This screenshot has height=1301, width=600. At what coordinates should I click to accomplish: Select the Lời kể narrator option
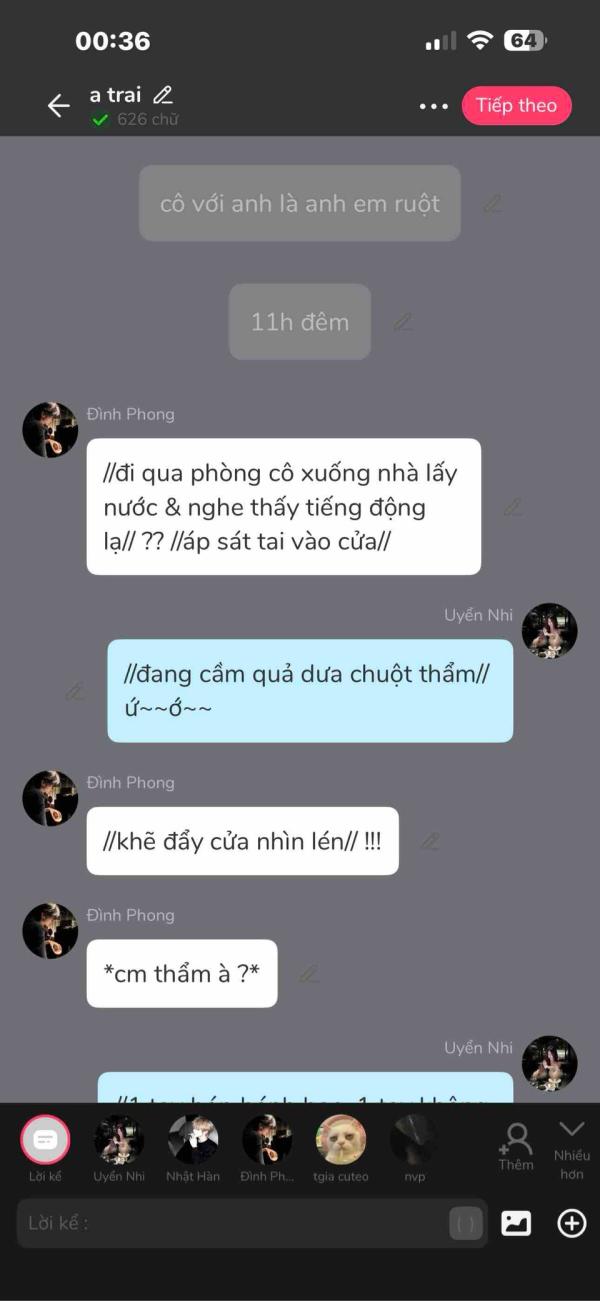click(x=45, y=1140)
